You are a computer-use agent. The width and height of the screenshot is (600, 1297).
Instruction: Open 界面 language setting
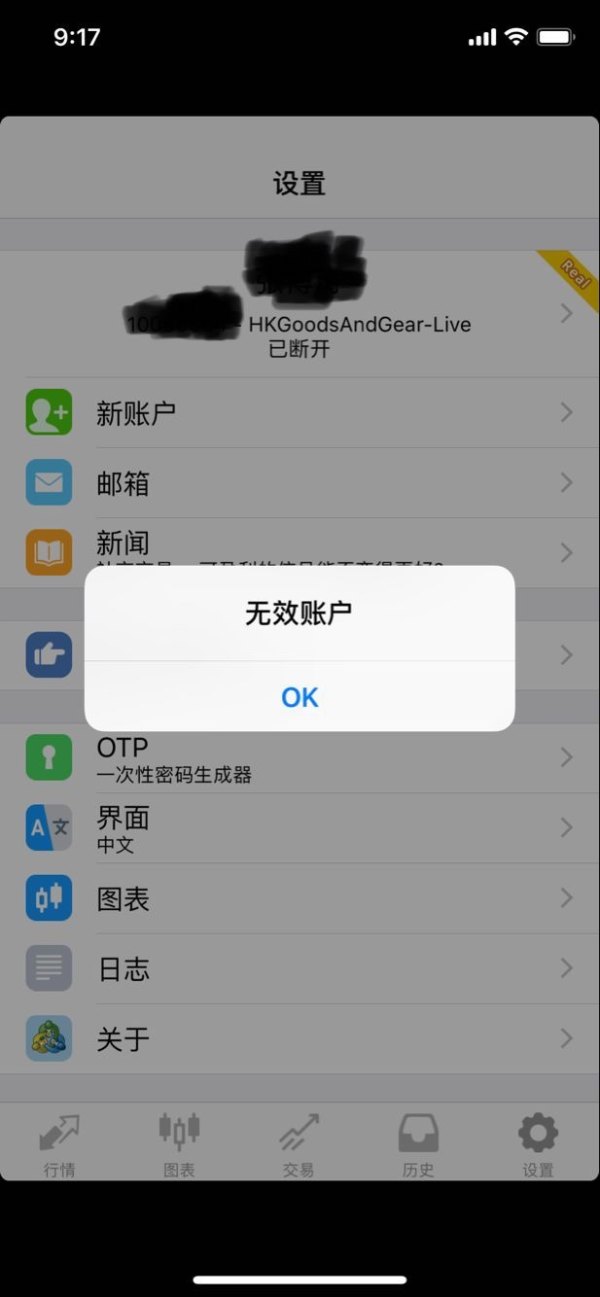click(x=300, y=828)
